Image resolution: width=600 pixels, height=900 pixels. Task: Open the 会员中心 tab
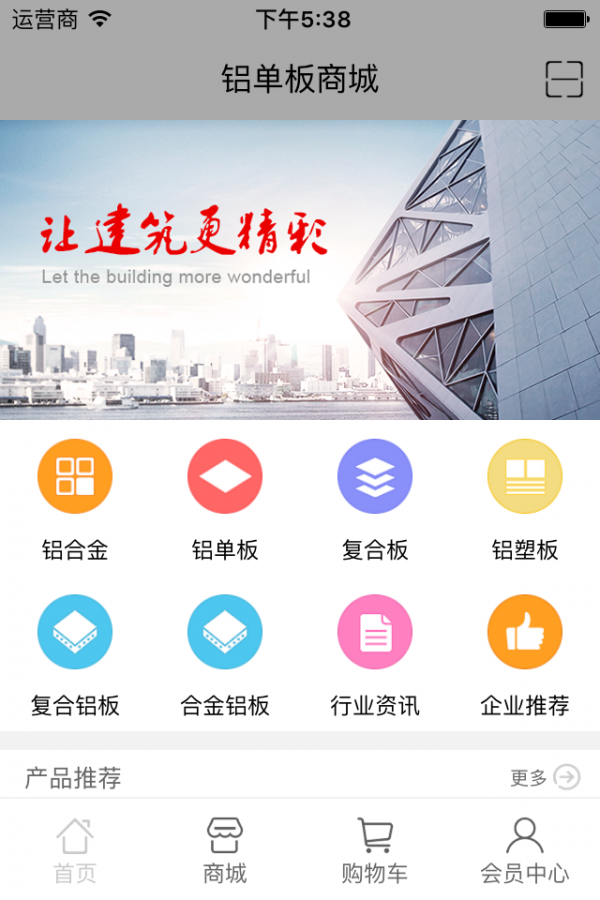pos(525,850)
